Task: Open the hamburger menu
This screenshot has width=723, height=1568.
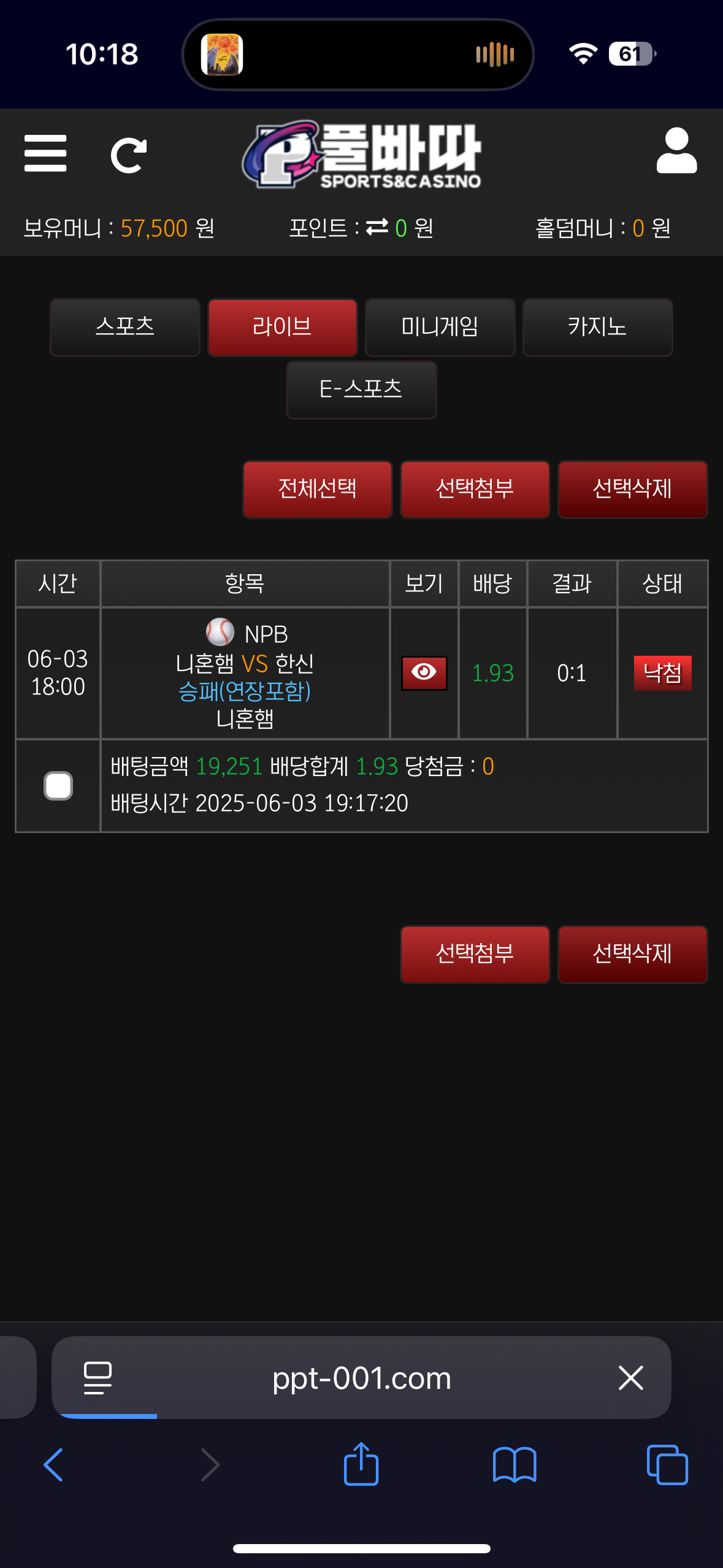Action: click(45, 154)
